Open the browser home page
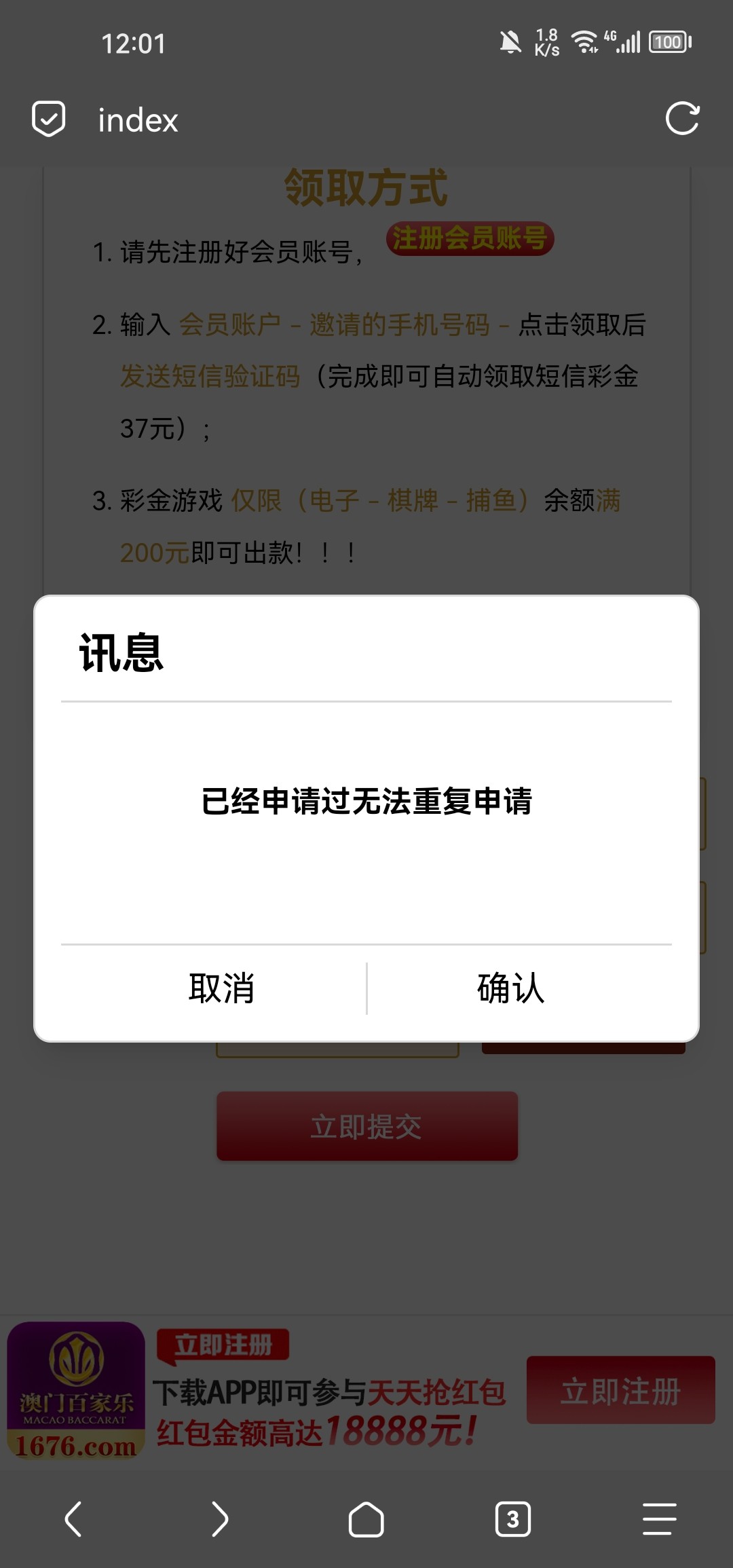733x1568 pixels. pos(366,1519)
